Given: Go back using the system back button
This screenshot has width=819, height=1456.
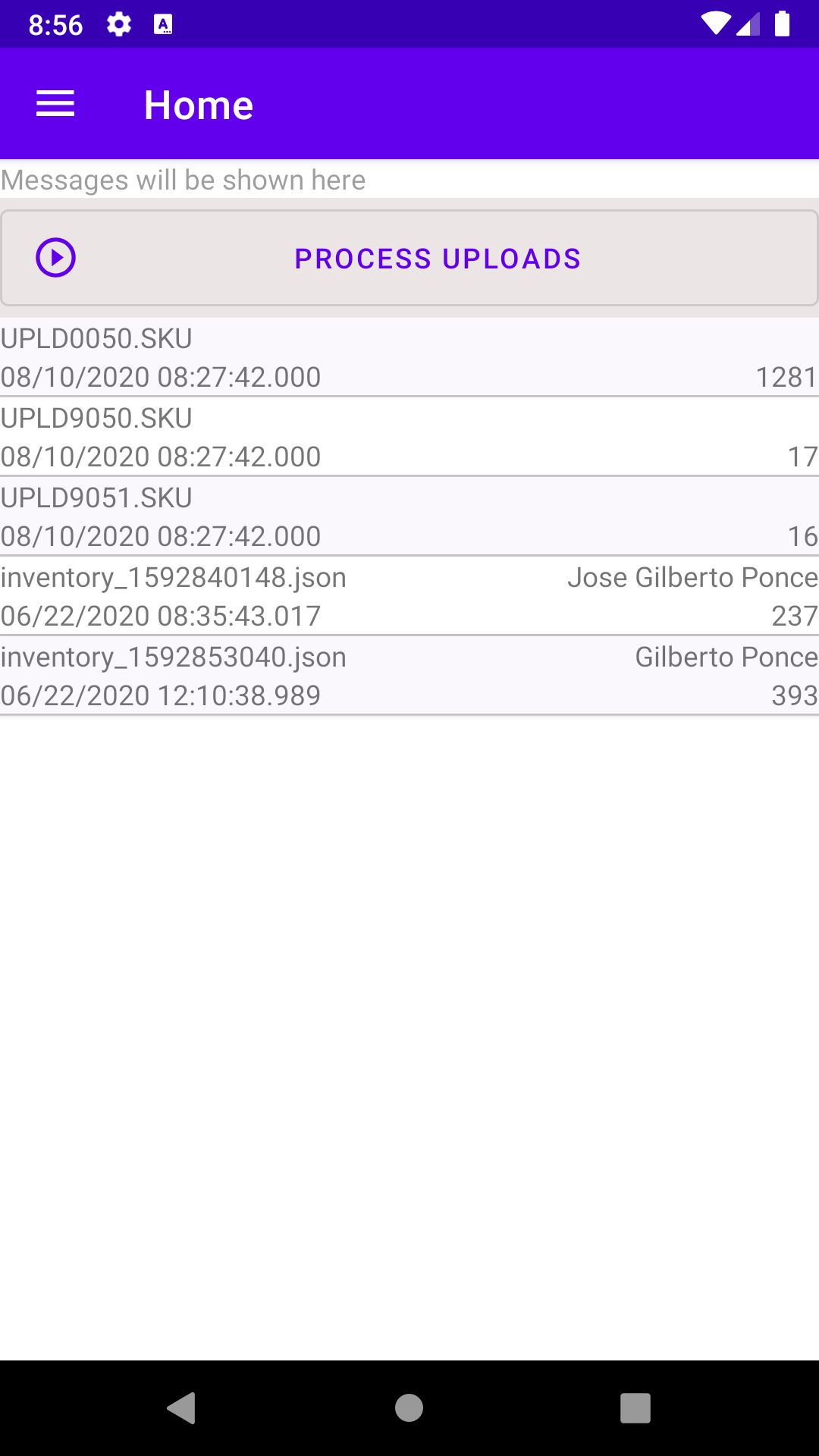Looking at the screenshot, I should 181,1408.
